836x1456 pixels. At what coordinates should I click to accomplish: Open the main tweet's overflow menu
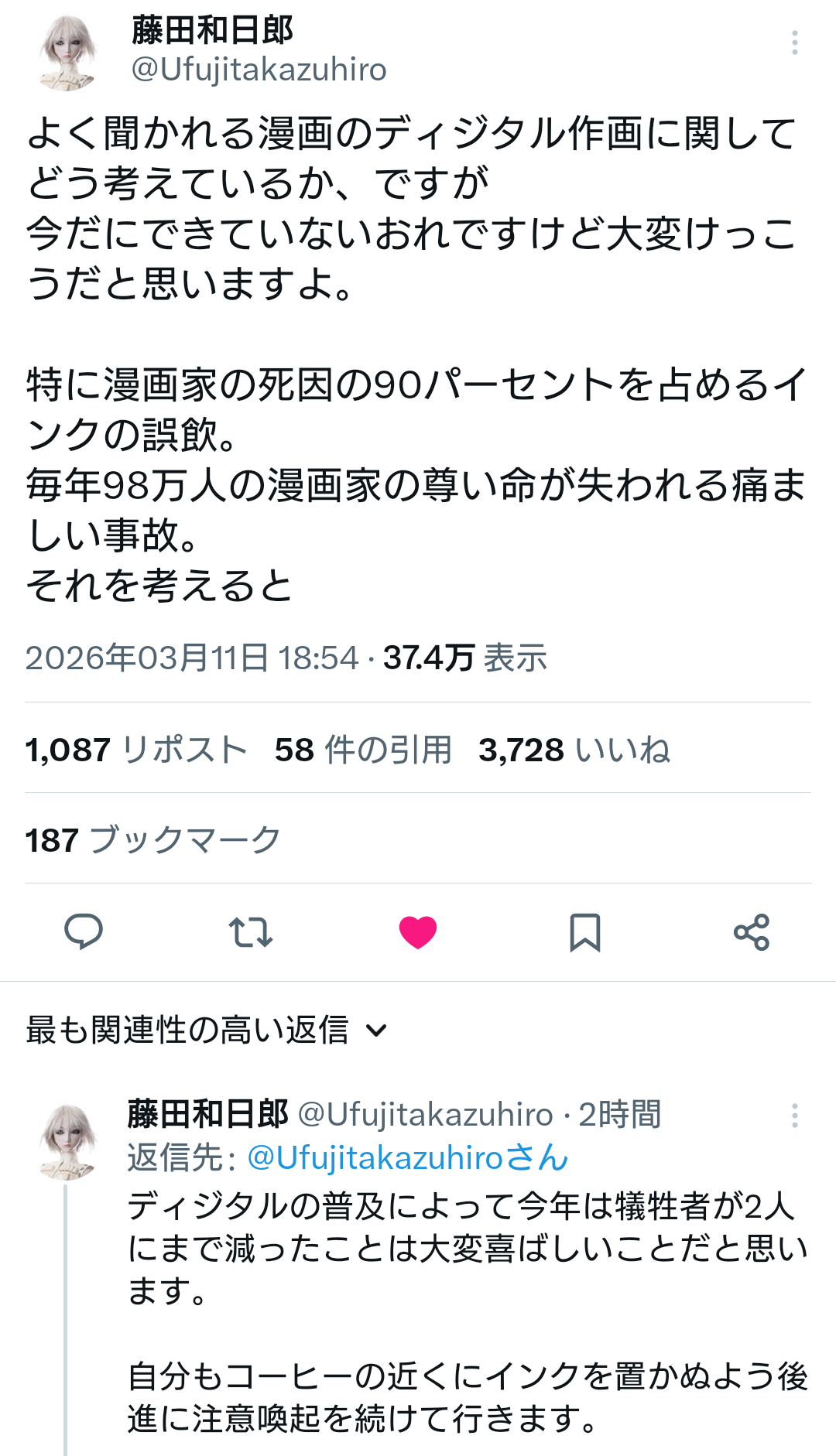(794, 43)
